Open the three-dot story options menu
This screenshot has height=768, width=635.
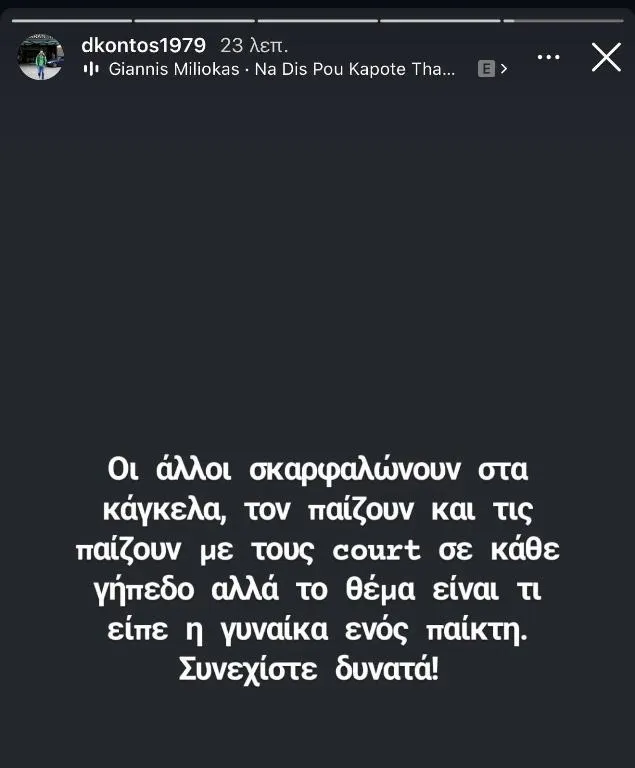(549, 57)
